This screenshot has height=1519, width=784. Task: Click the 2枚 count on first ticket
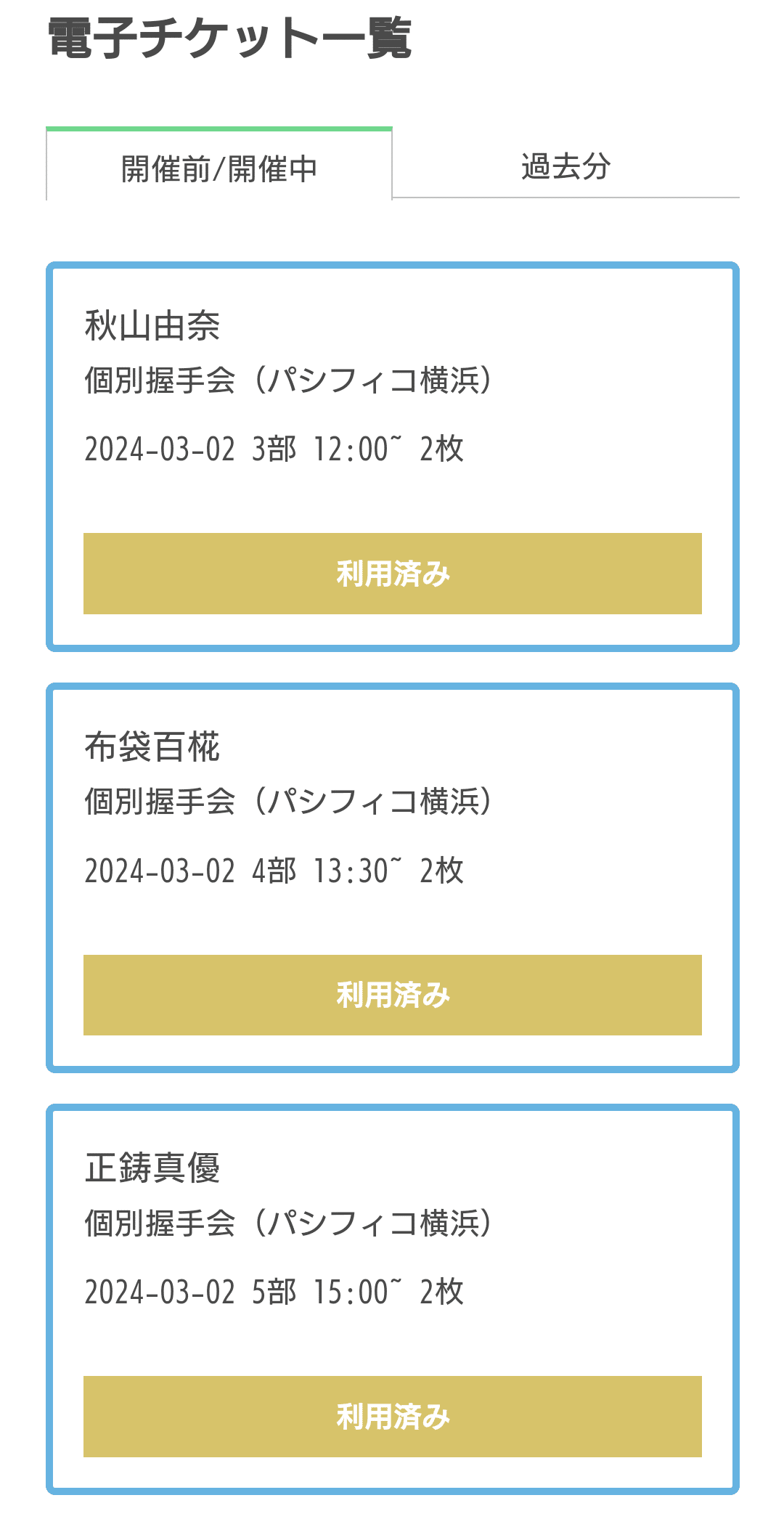(x=443, y=449)
